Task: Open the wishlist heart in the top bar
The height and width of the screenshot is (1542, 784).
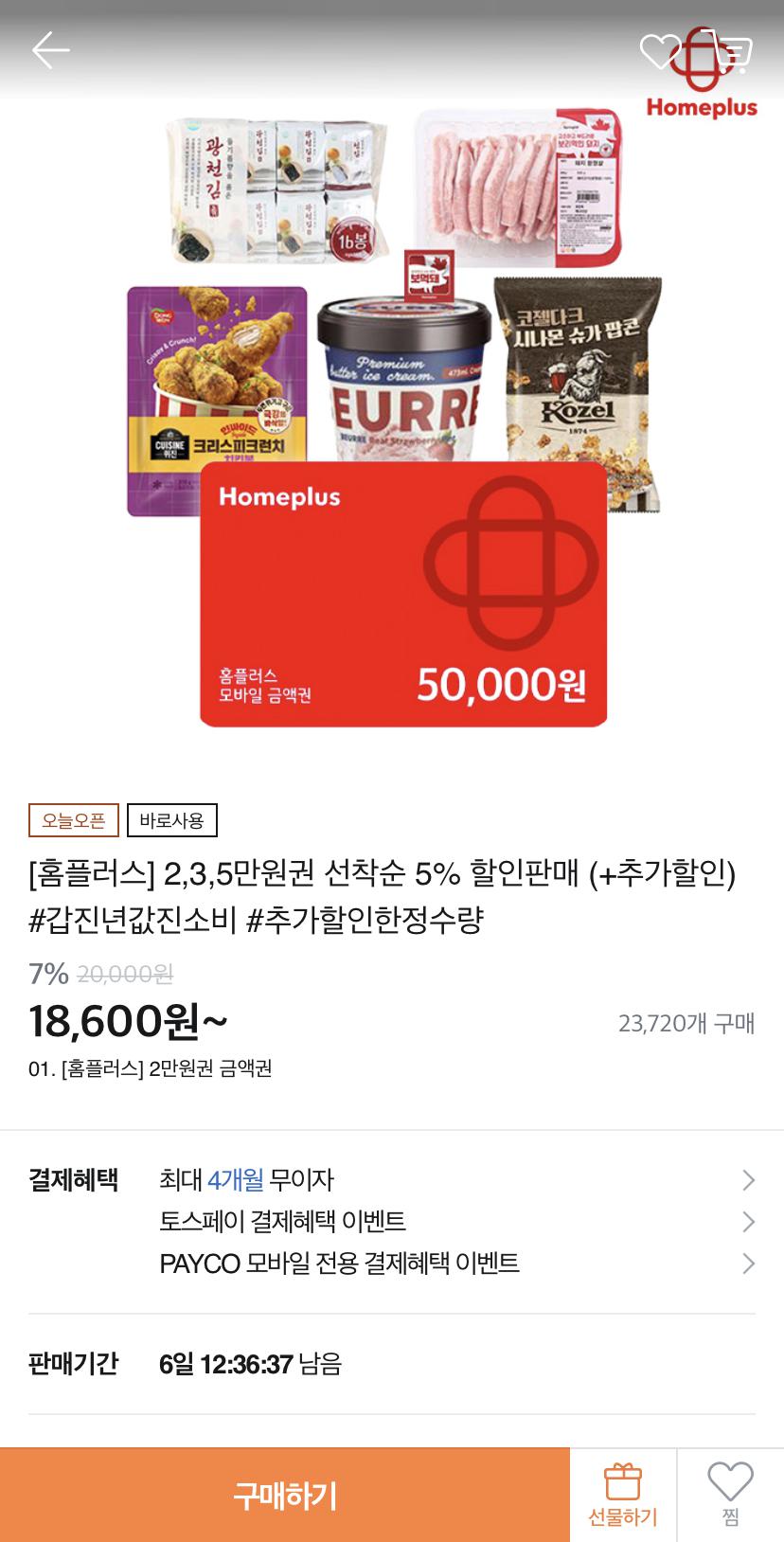Action: pyautogui.click(x=659, y=51)
